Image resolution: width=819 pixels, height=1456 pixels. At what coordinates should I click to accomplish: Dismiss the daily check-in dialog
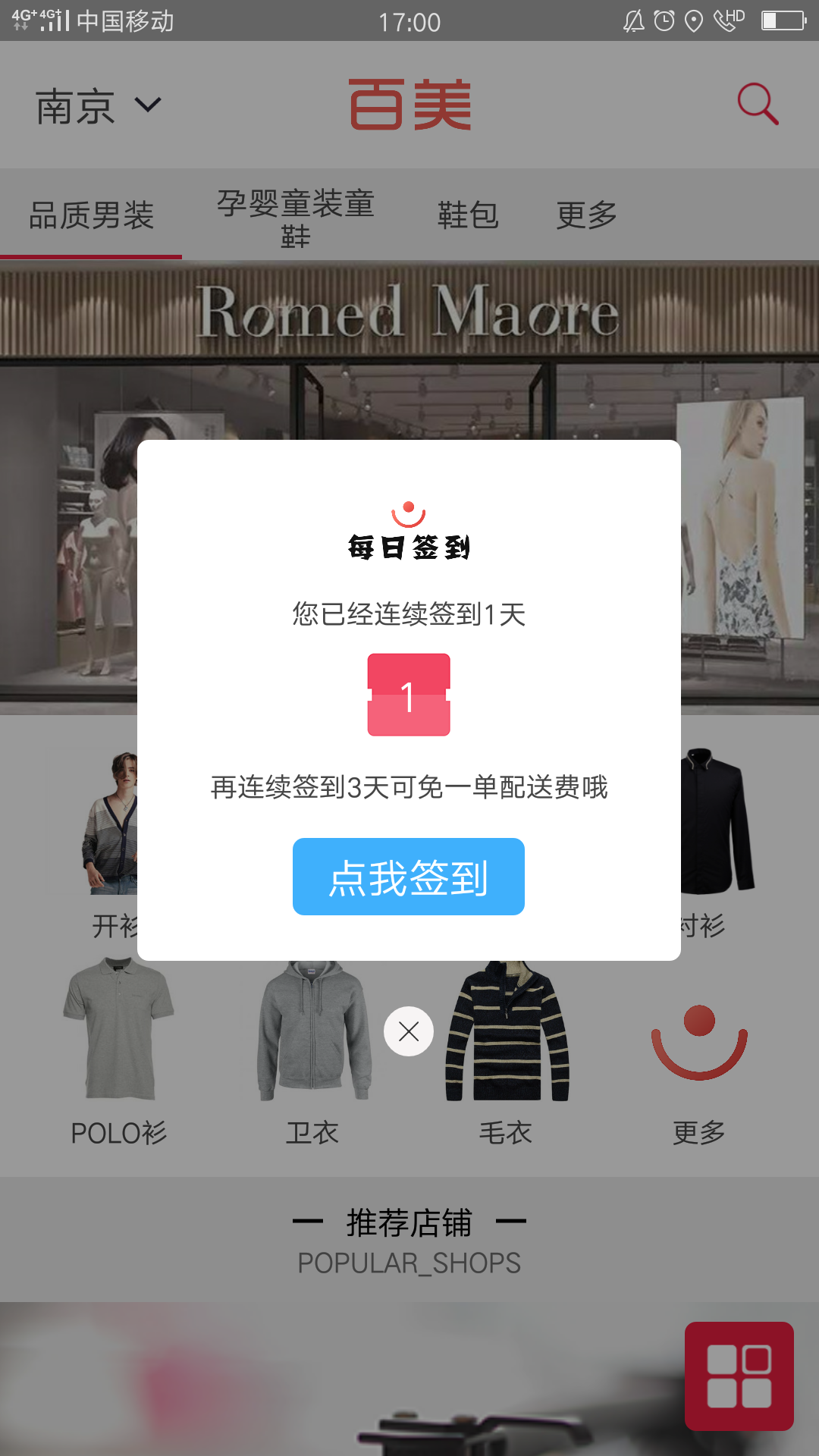tap(409, 1031)
